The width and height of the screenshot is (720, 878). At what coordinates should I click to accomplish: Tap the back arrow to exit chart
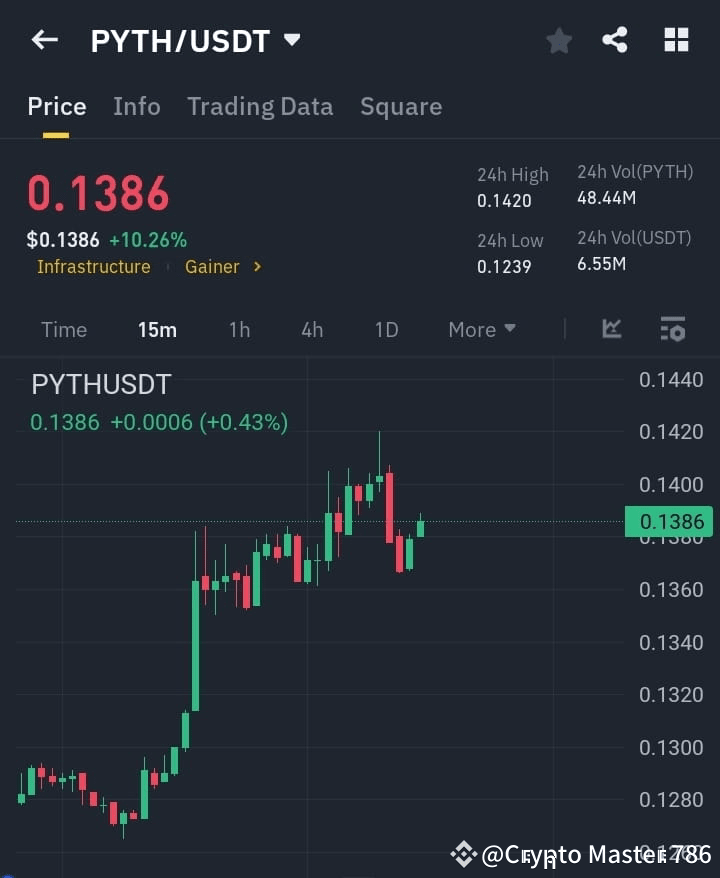(42, 39)
